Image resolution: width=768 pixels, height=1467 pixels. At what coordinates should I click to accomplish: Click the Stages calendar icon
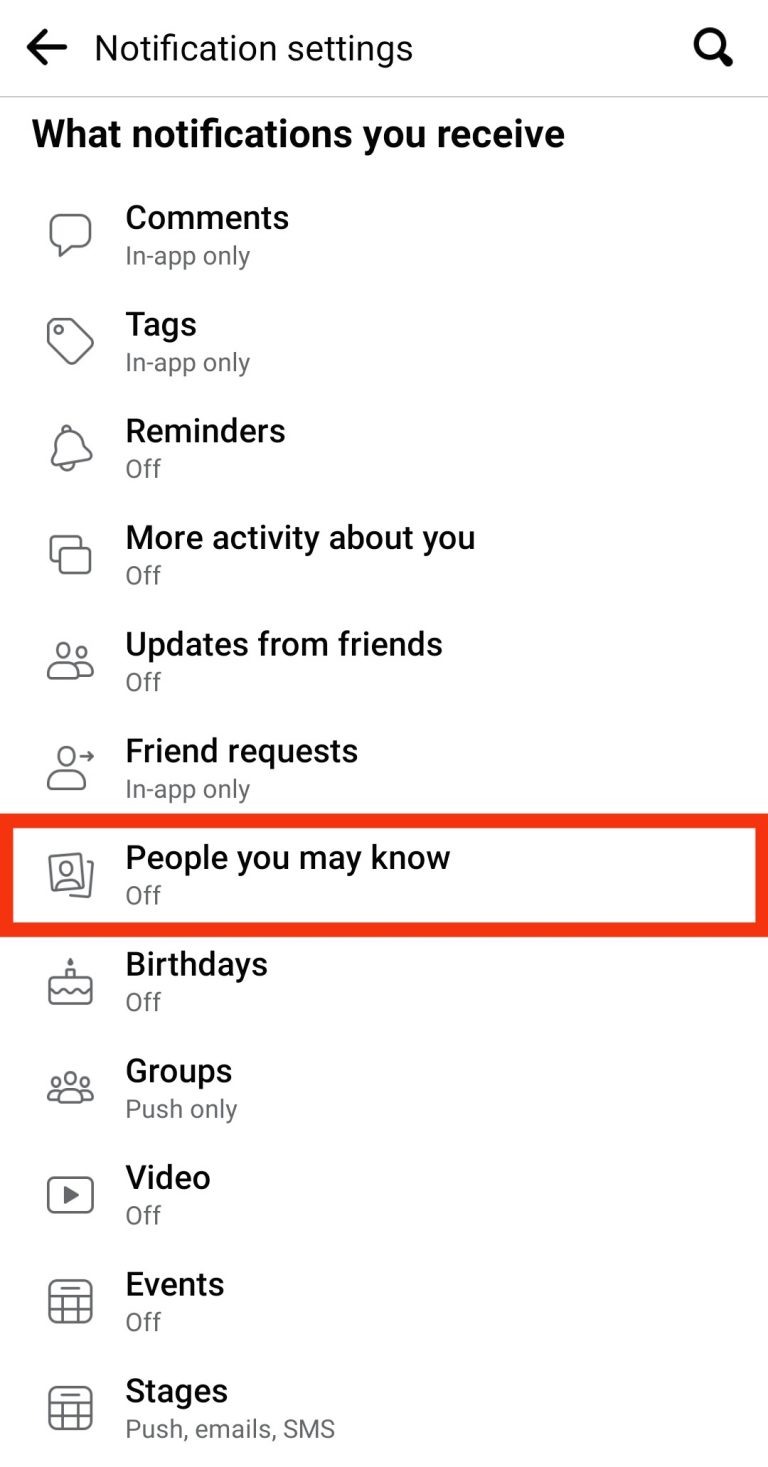(x=69, y=1407)
